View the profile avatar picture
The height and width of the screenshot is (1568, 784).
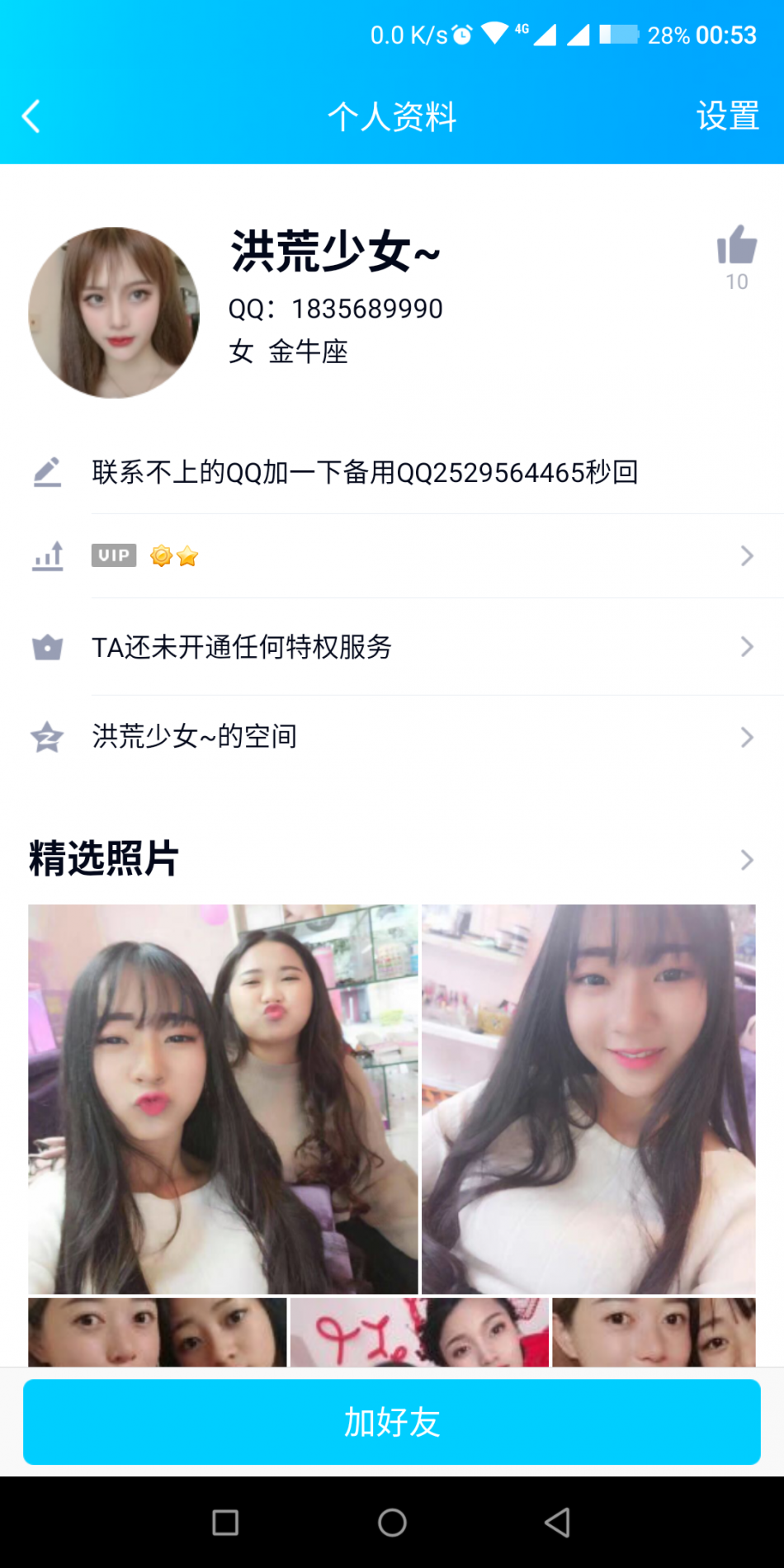point(114,313)
